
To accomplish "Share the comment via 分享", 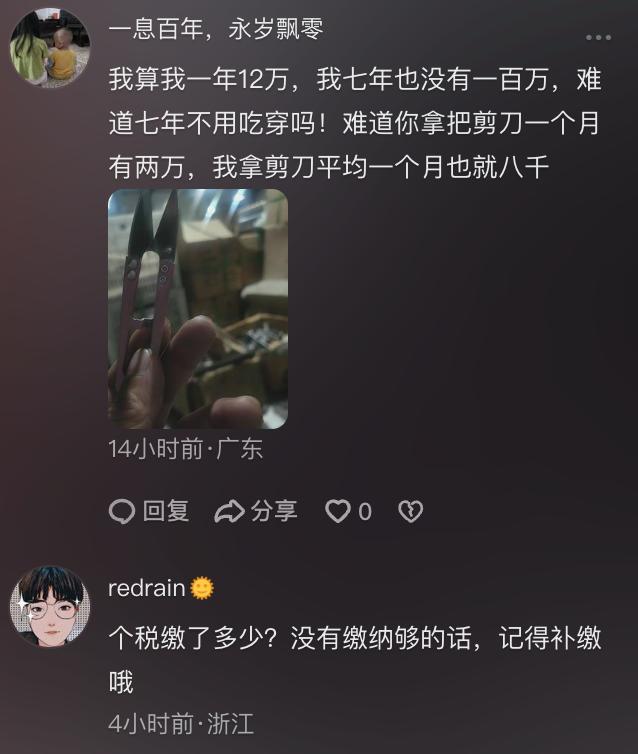I will 257,511.
